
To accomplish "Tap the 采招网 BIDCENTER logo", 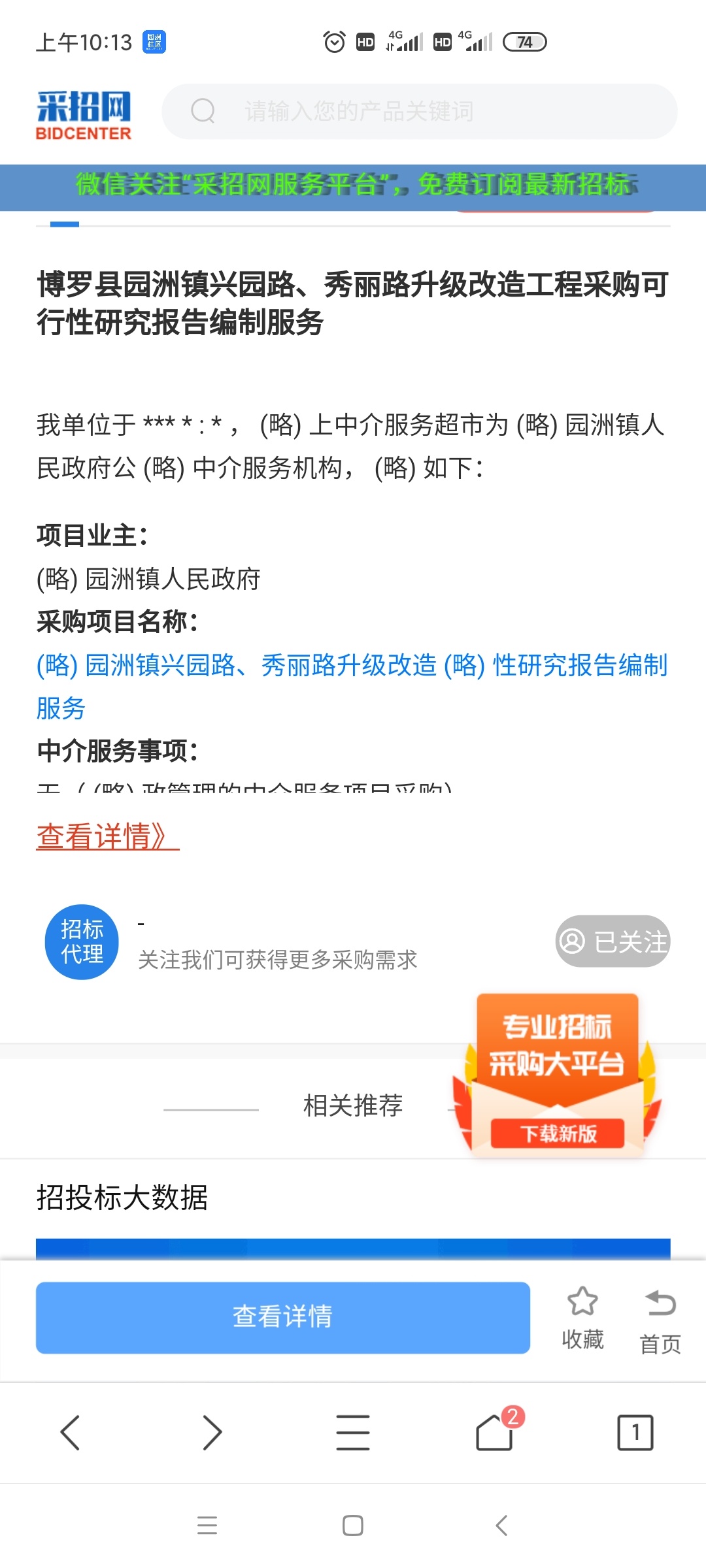I will (x=84, y=115).
